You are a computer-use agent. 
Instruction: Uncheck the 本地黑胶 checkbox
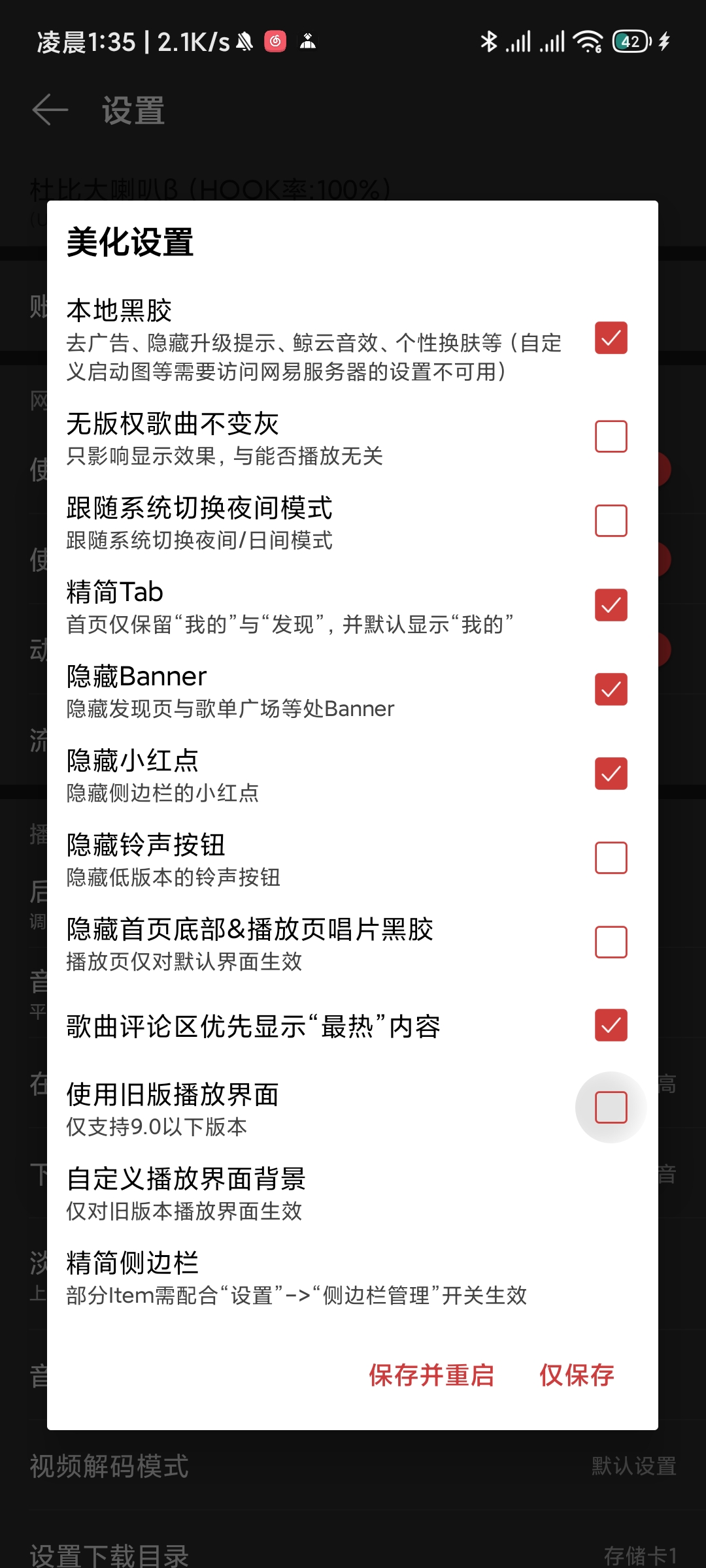[x=611, y=338]
